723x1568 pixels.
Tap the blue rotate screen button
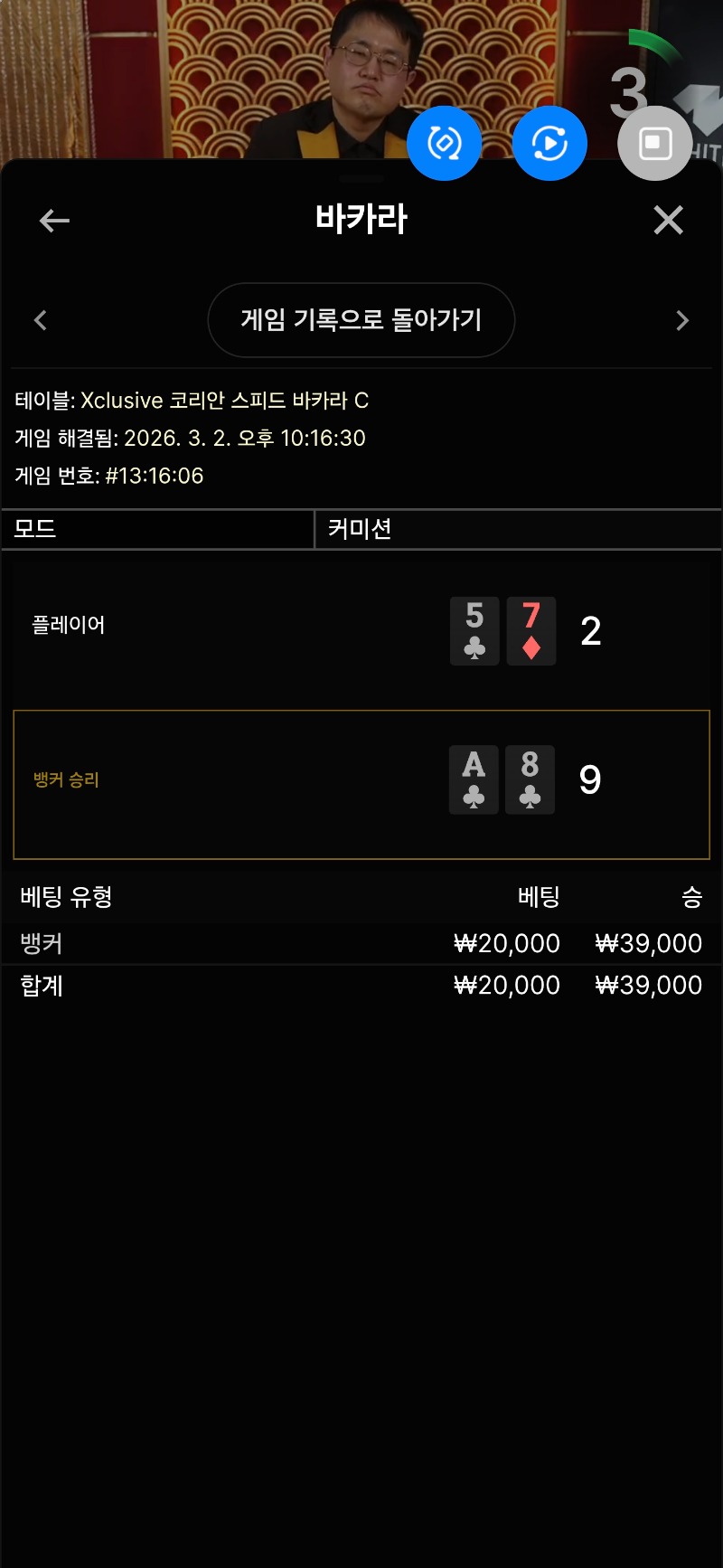click(x=444, y=143)
